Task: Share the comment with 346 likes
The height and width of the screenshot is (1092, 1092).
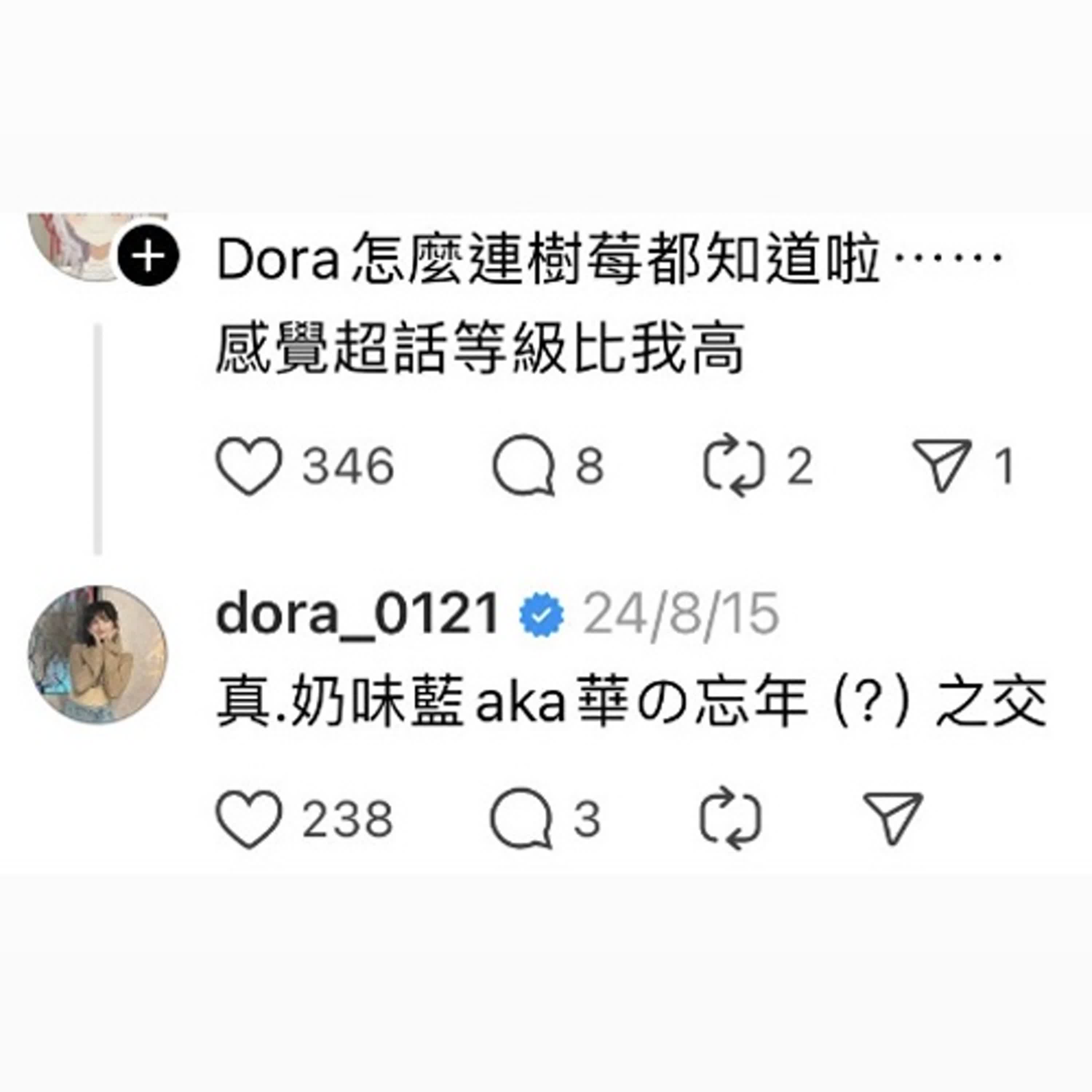Action: point(942,466)
